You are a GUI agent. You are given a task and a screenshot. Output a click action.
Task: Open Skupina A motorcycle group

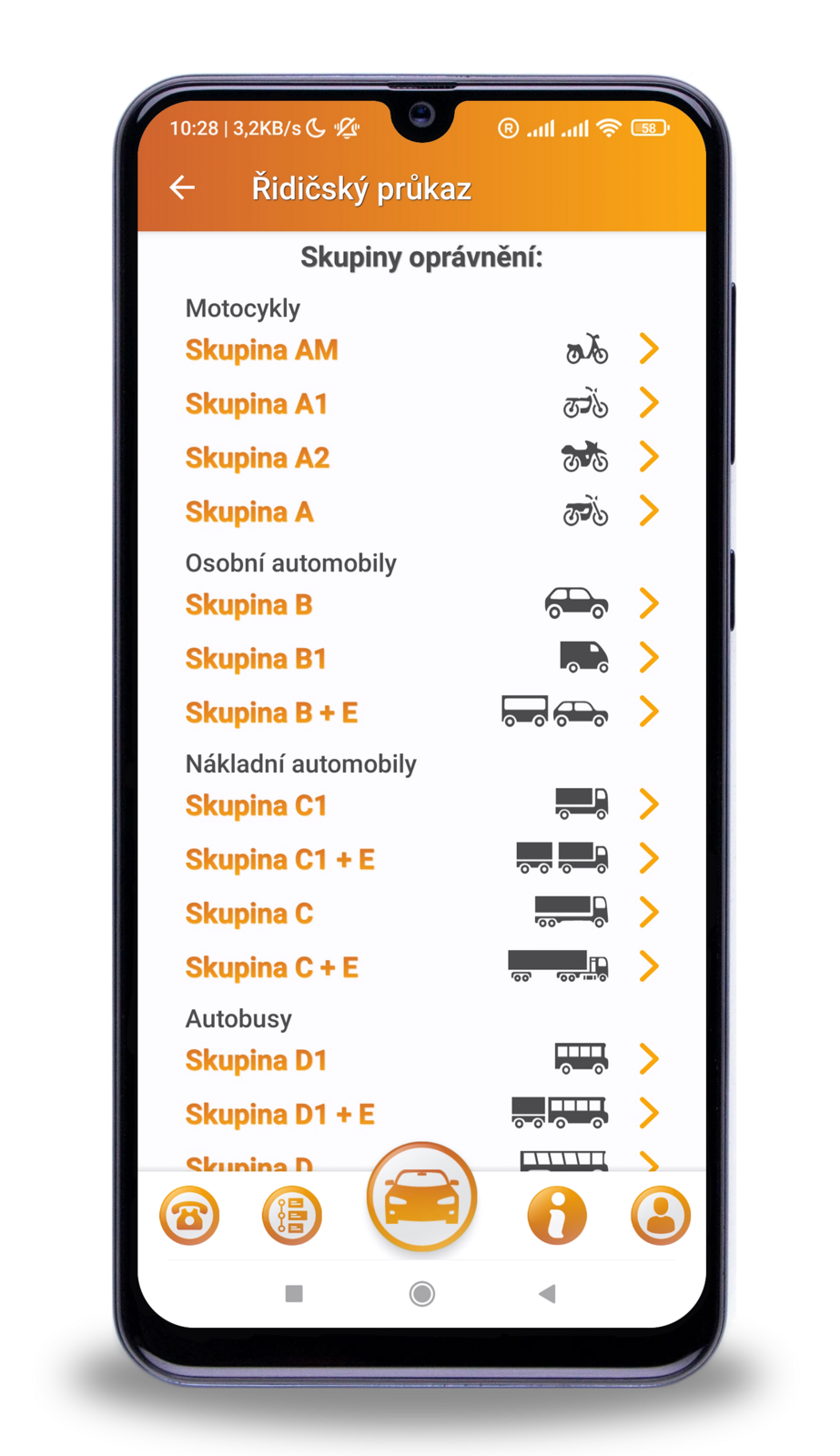(x=420, y=511)
